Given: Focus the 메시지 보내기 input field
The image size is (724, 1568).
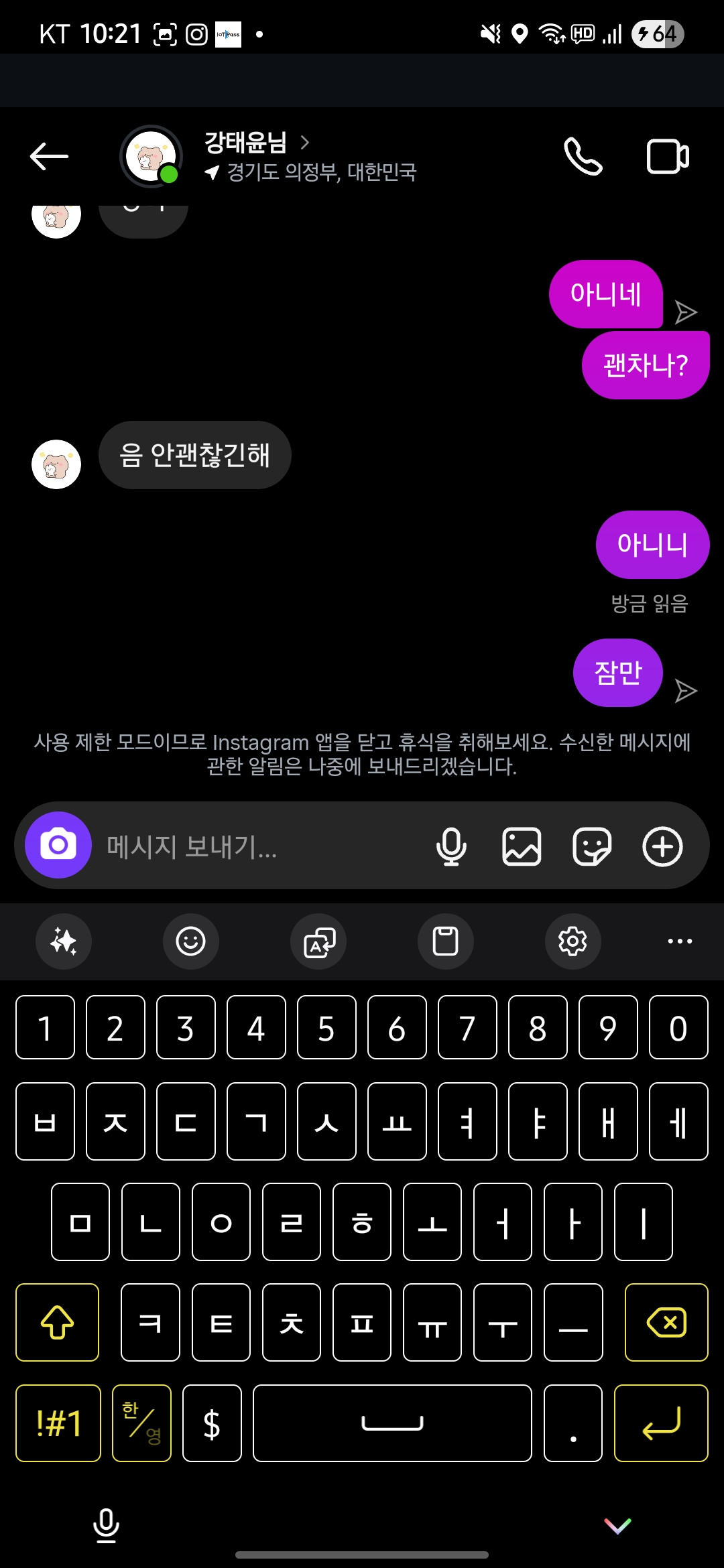Looking at the screenshot, I should [261, 847].
